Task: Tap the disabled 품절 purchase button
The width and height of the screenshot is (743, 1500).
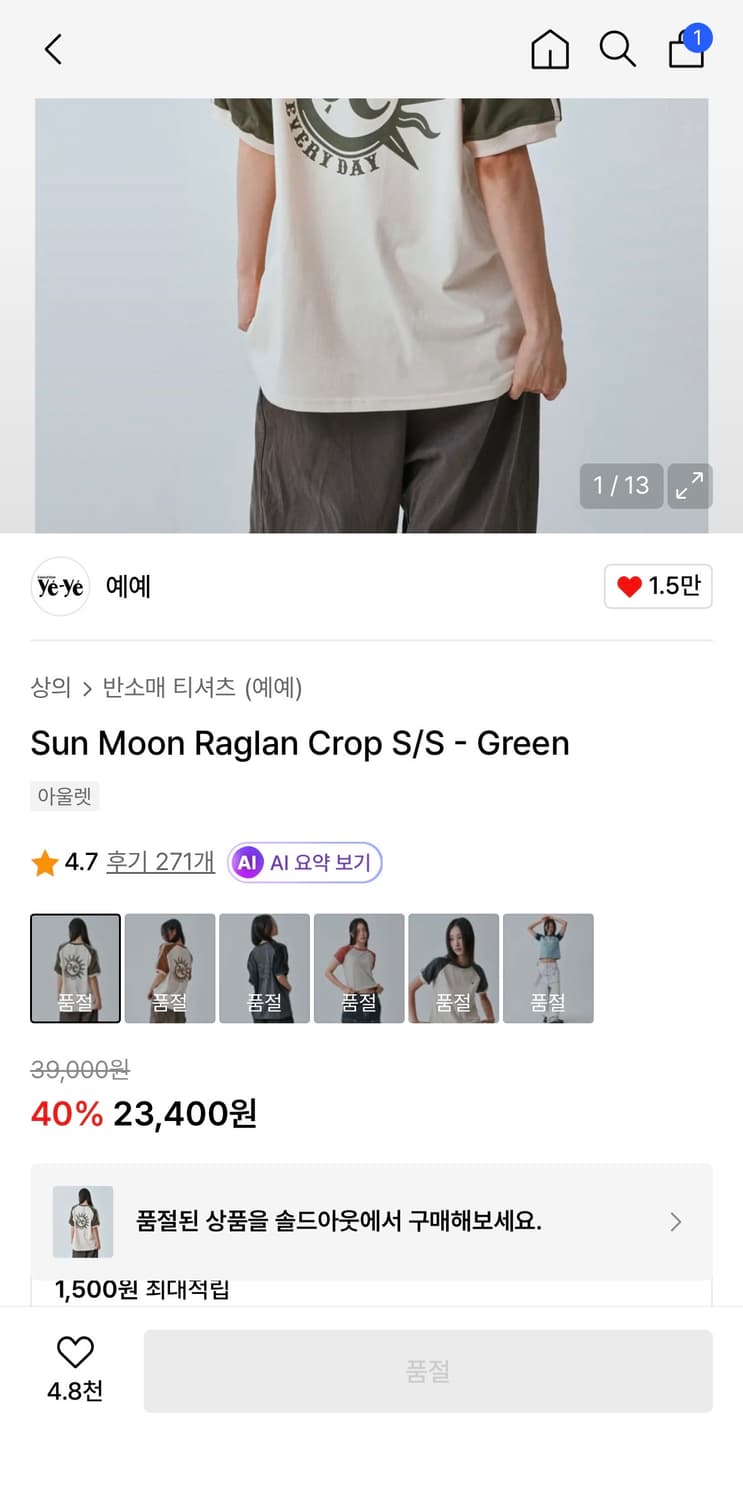Action: pyautogui.click(x=428, y=1371)
